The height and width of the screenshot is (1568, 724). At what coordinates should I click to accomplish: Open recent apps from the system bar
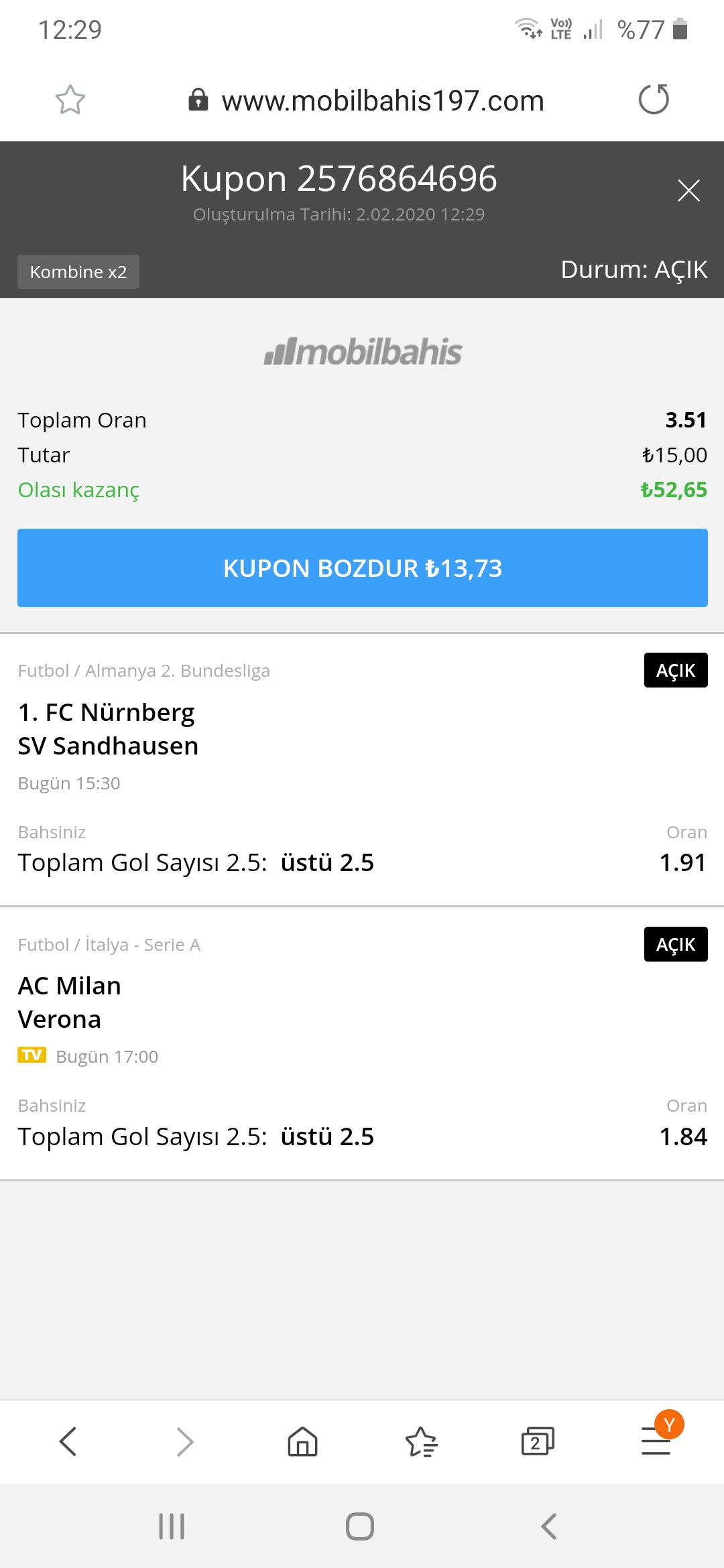(x=172, y=1526)
